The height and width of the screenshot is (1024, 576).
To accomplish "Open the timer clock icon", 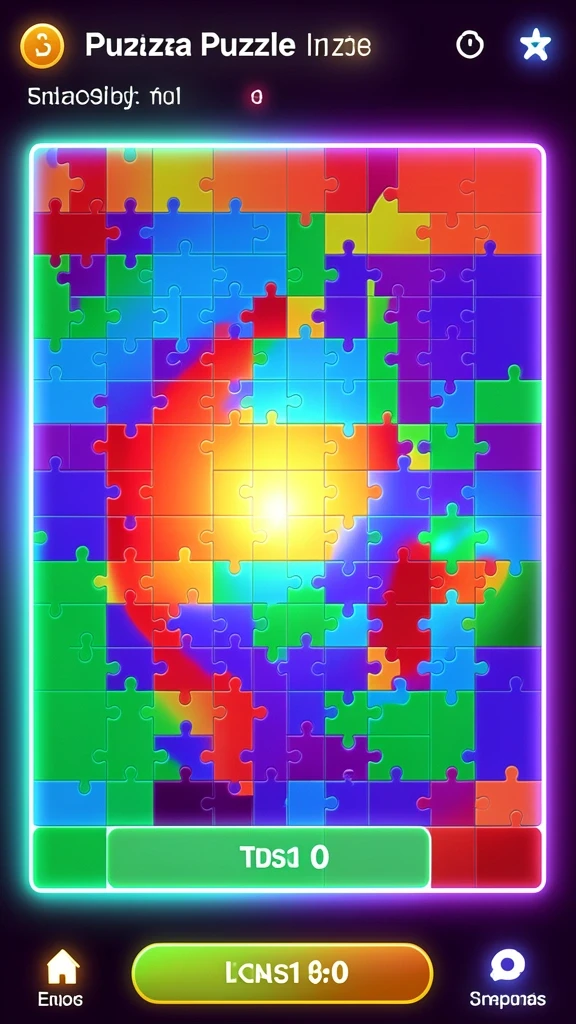I will point(469,45).
